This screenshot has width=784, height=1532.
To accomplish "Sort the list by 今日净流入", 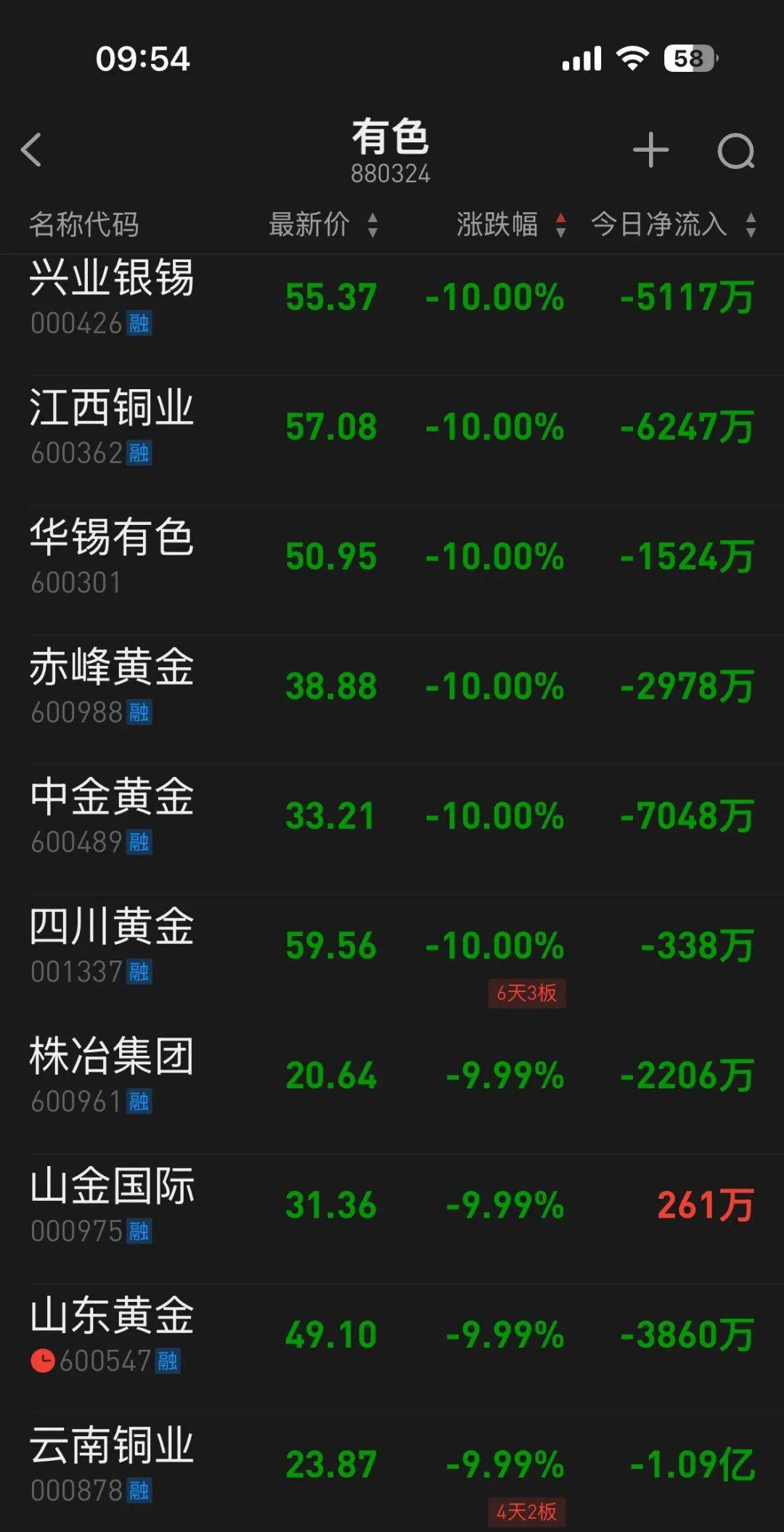I will point(673,224).
